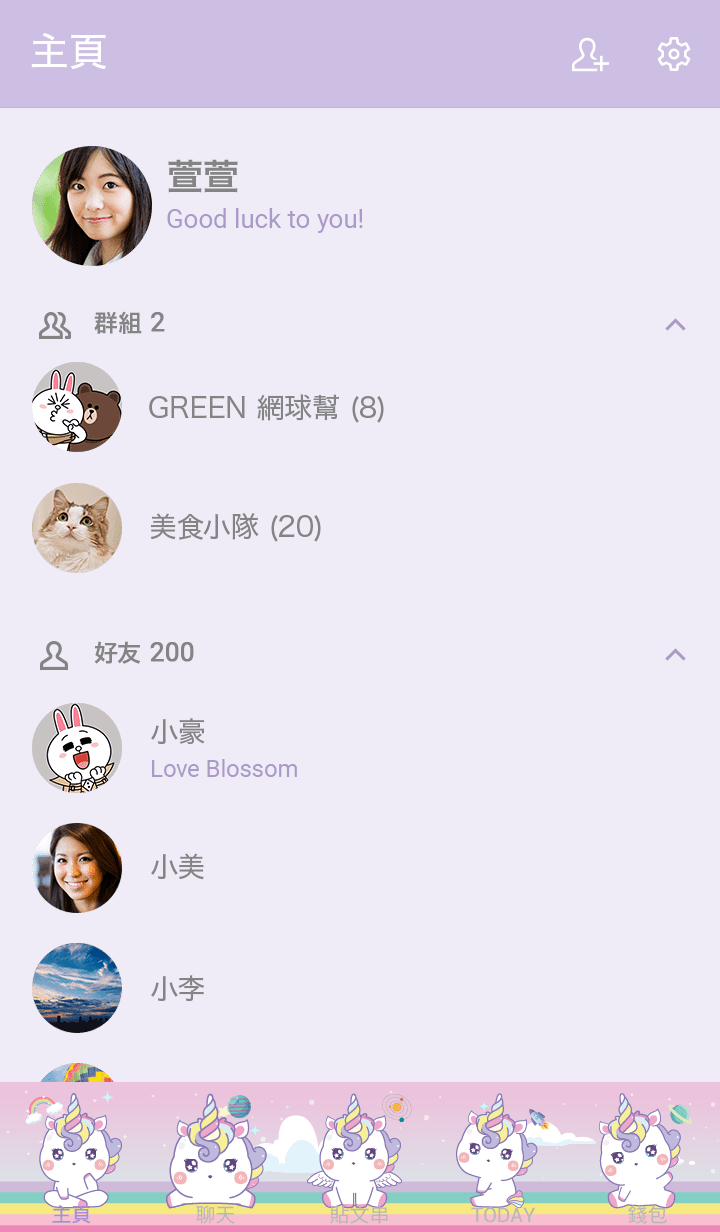
Task: View 小李's profile
Action: (178, 988)
